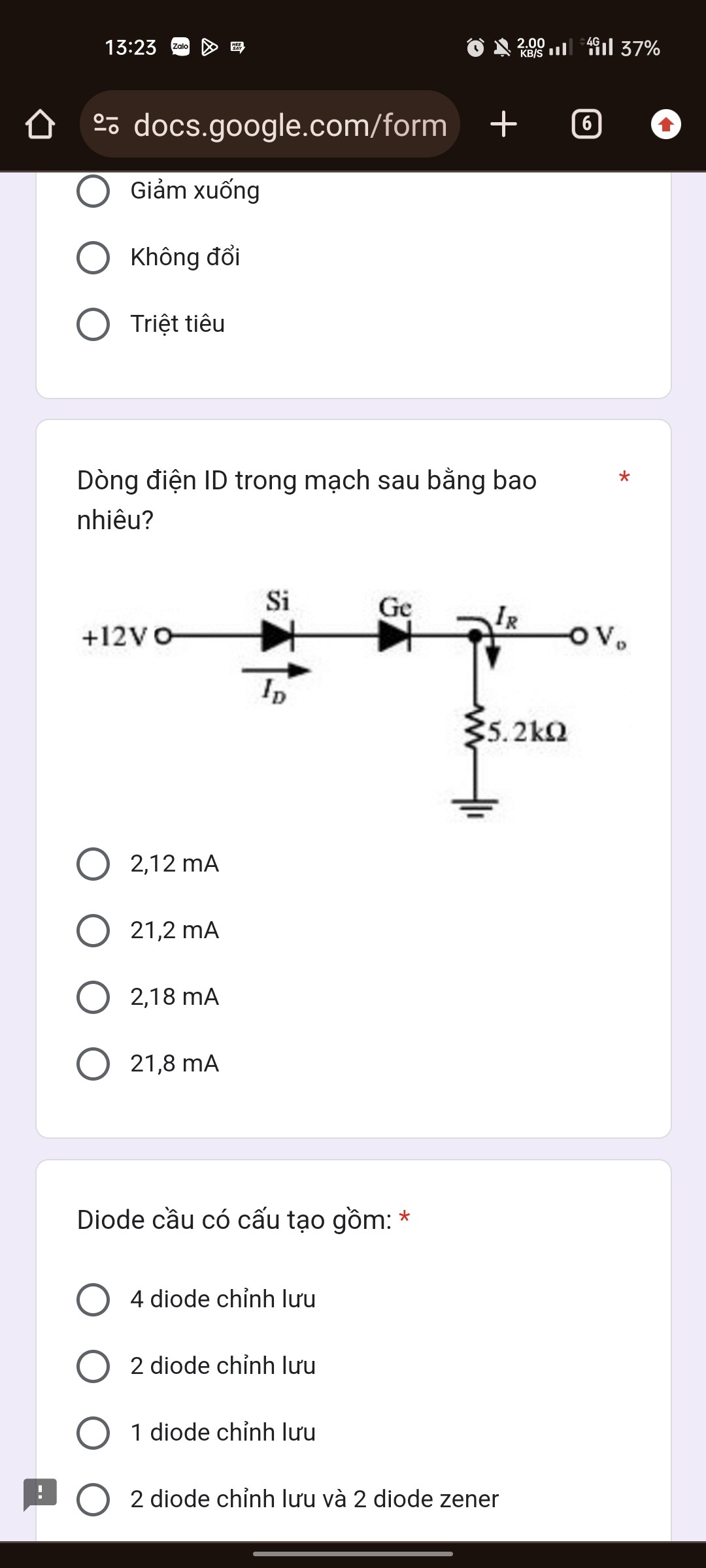Open a new tab with the plus button
This screenshot has width=706, height=1568.
click(x=503, y=124)
